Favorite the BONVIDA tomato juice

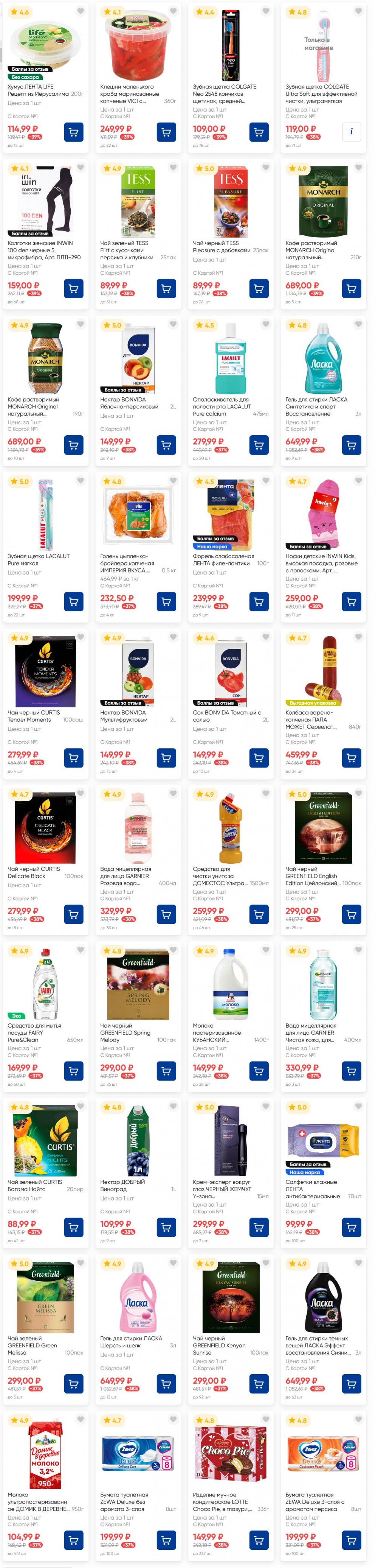pos(266,637)
